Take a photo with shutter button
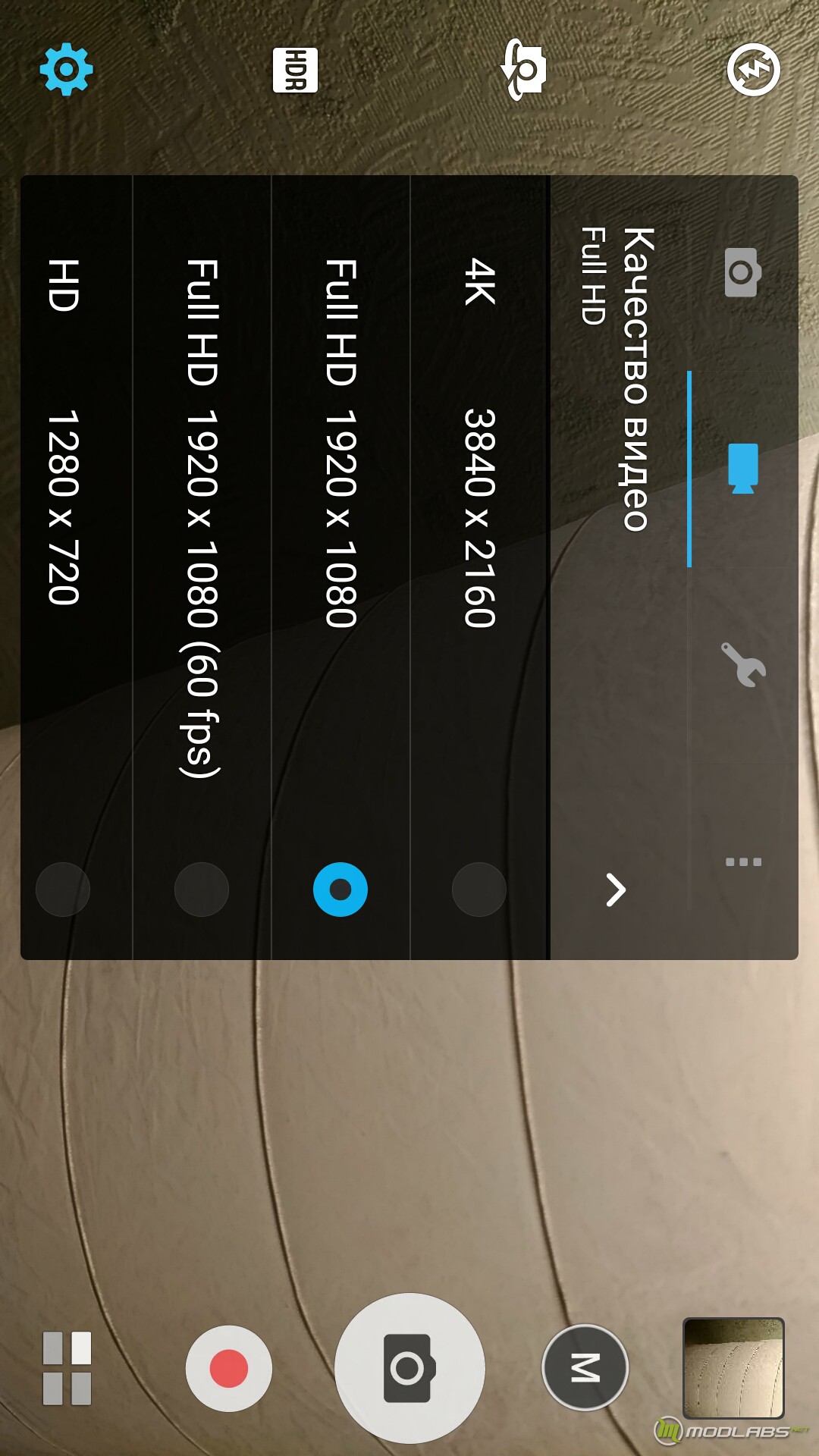This screenshot has height=1456, width=819. (409, 1368)
